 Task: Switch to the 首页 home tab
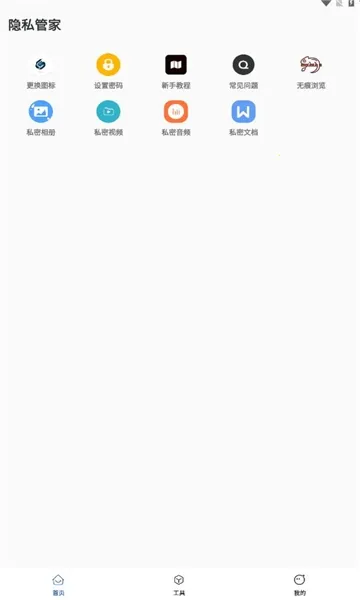tap(58, 585)
